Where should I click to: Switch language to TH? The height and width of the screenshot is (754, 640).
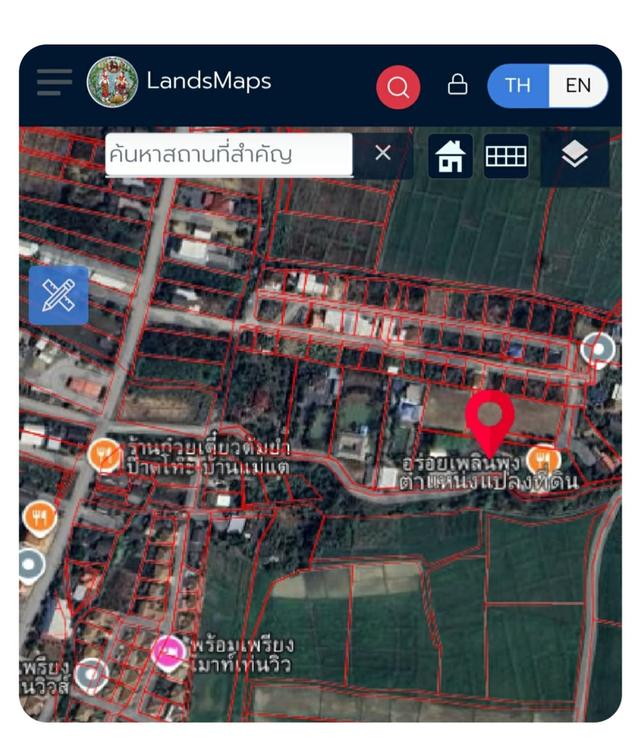click(518, 85)
